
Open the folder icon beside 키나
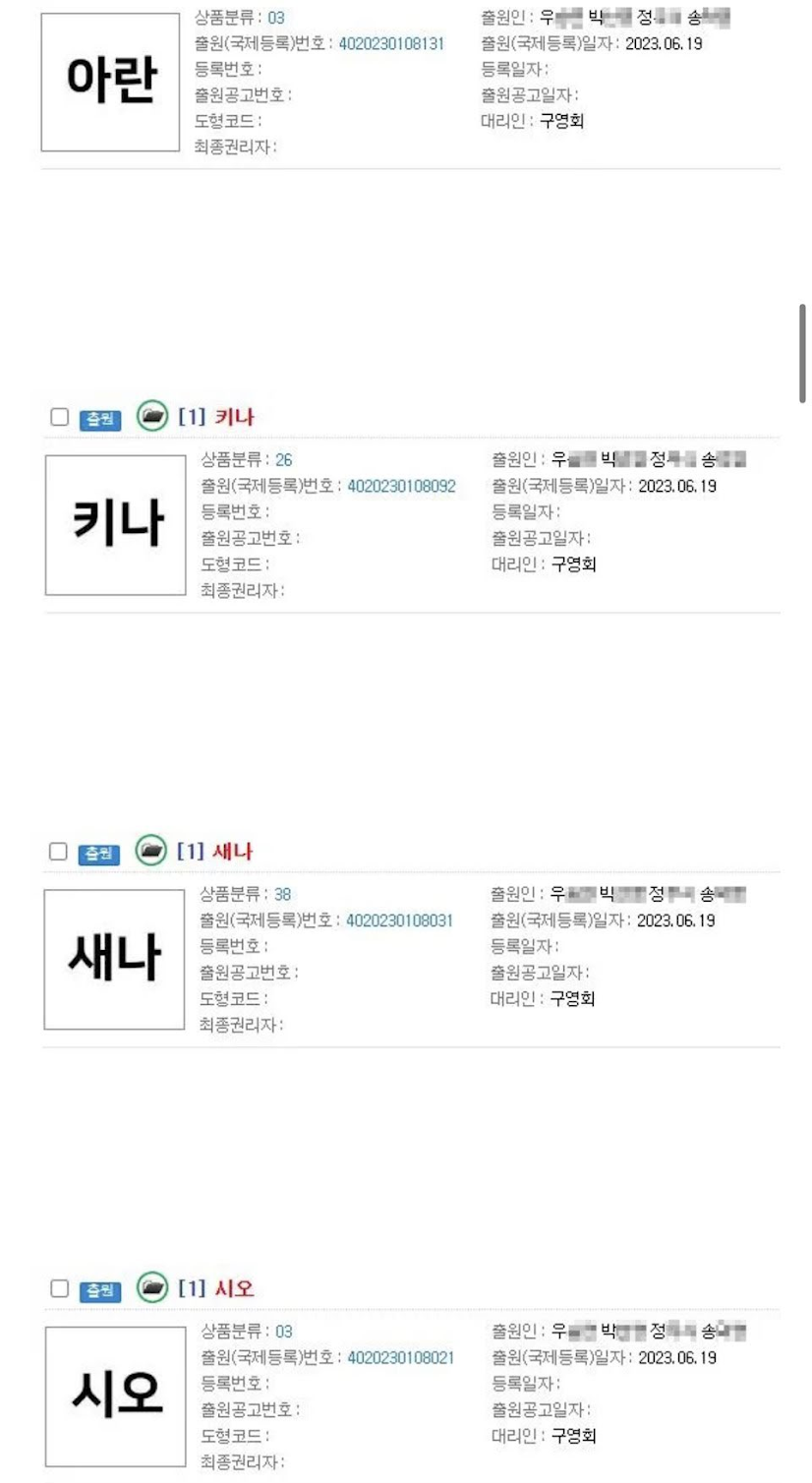152,416
